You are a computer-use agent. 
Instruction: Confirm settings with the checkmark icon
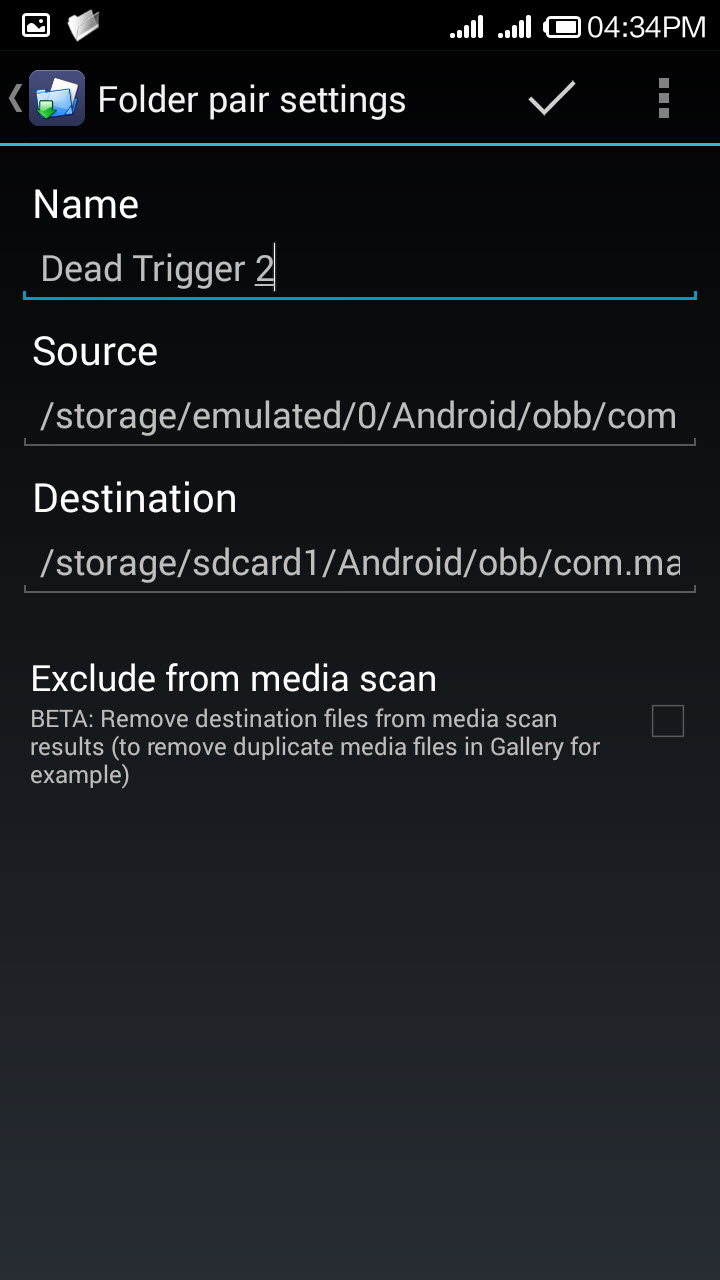point(551,98)
